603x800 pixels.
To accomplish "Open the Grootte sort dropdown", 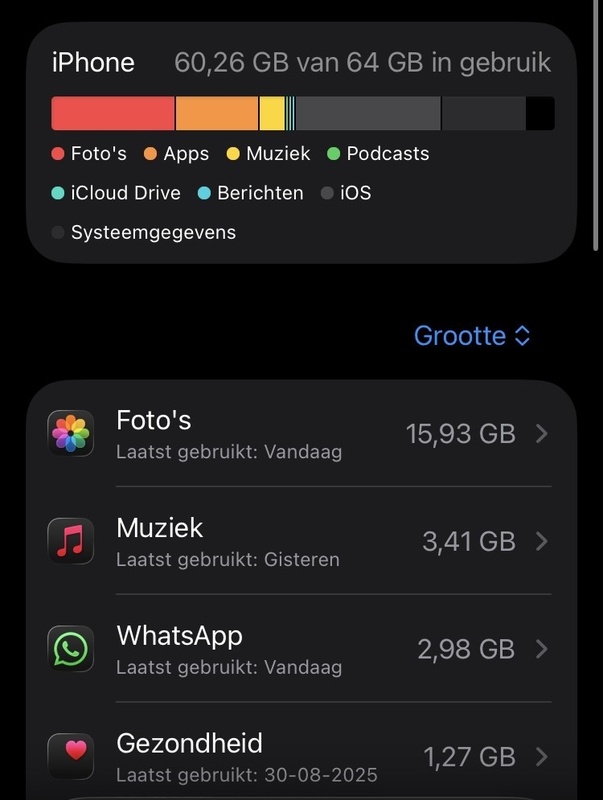I will tap(472, 336).
